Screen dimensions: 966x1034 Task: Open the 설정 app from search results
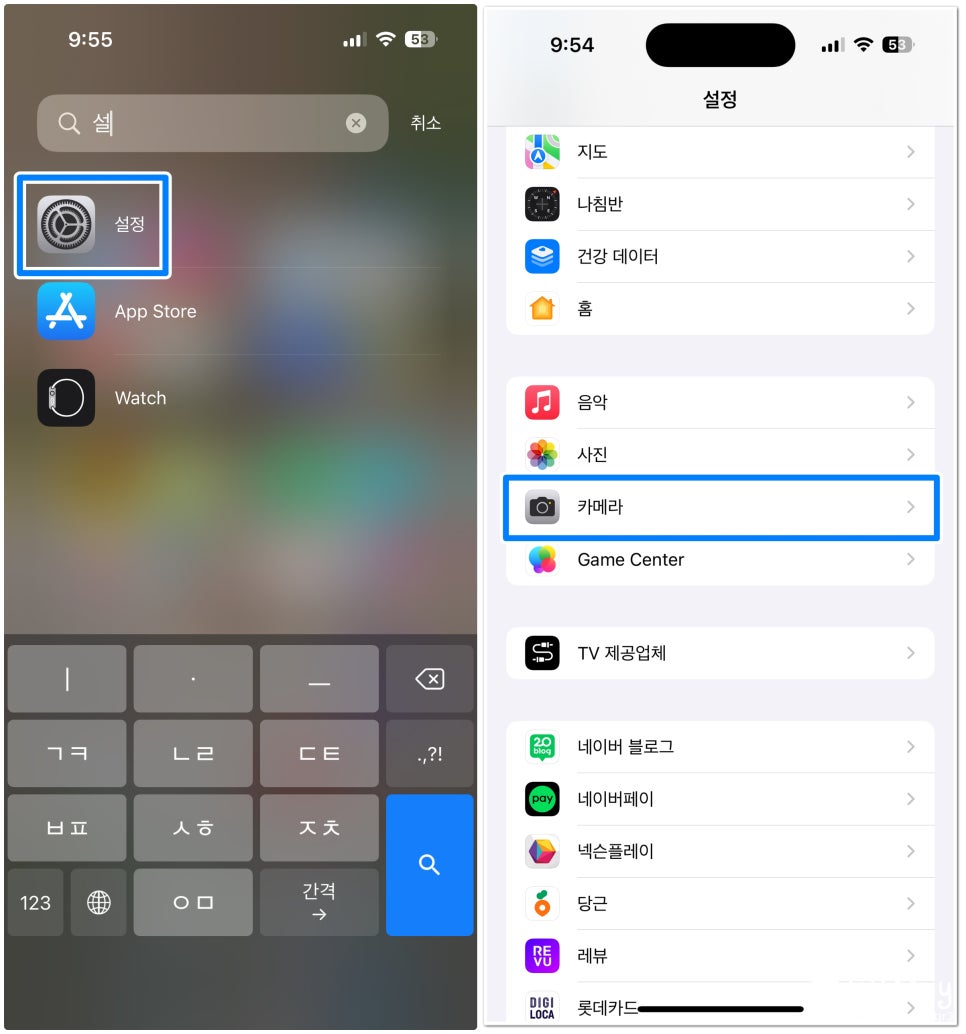[x=92, y=225]
